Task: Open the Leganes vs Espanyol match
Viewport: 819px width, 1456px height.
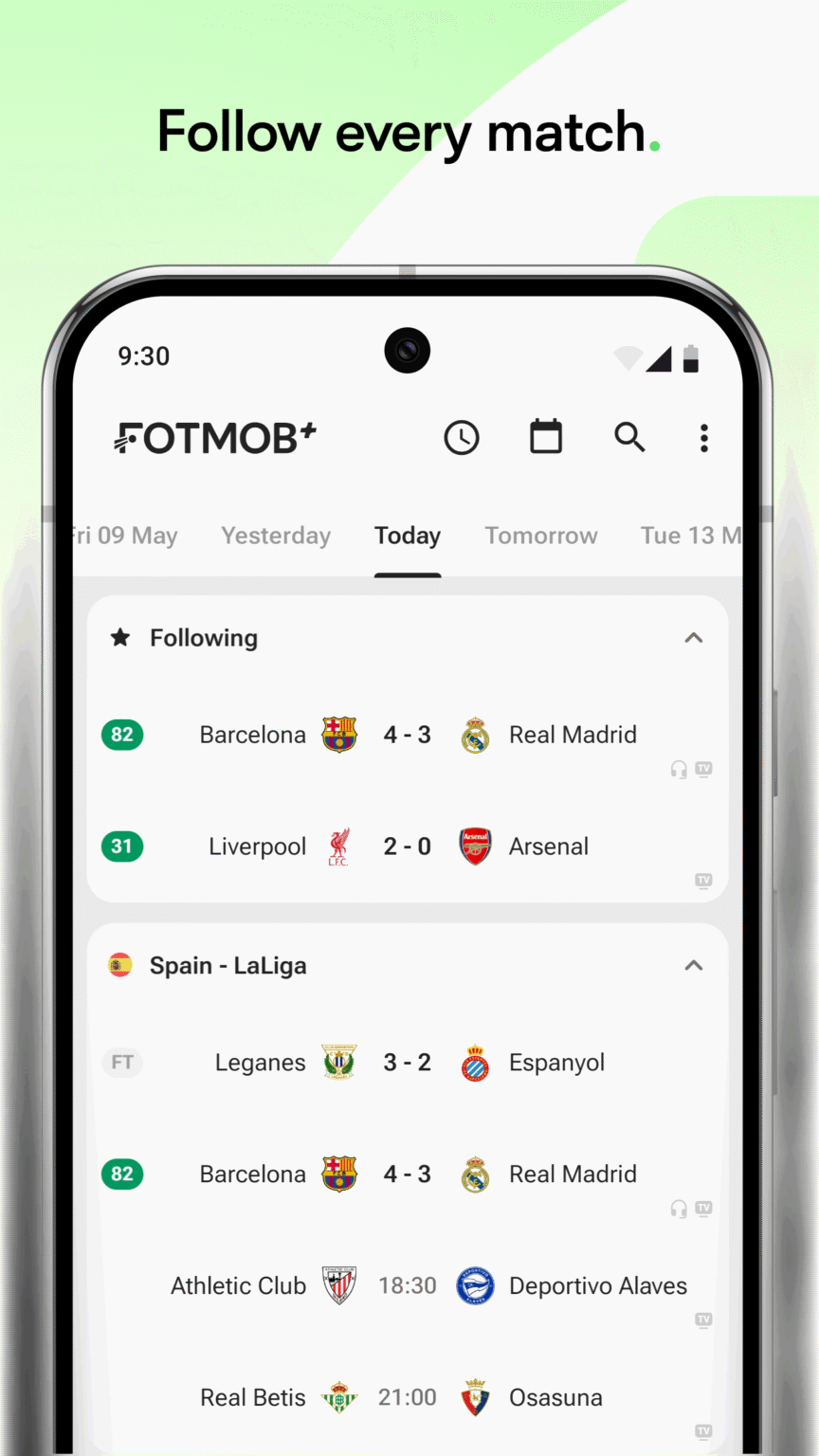Action: (x=408, y=1063)
